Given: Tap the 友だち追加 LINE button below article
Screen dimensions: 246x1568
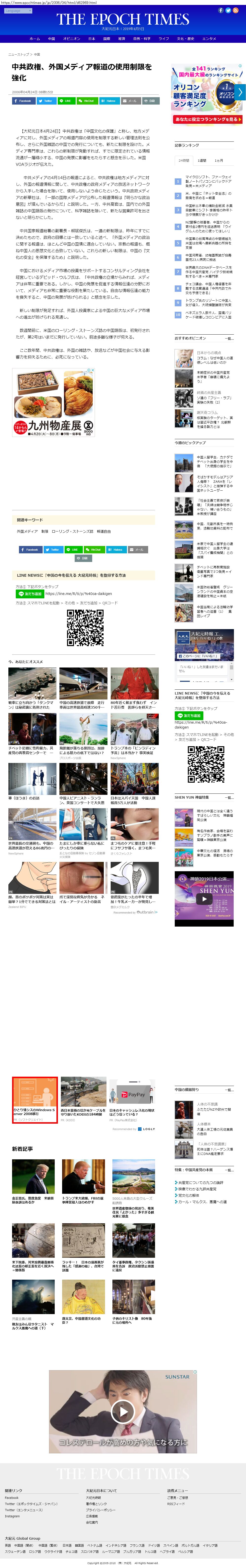Looking at the screenshot, I should (x=30, y=593).
